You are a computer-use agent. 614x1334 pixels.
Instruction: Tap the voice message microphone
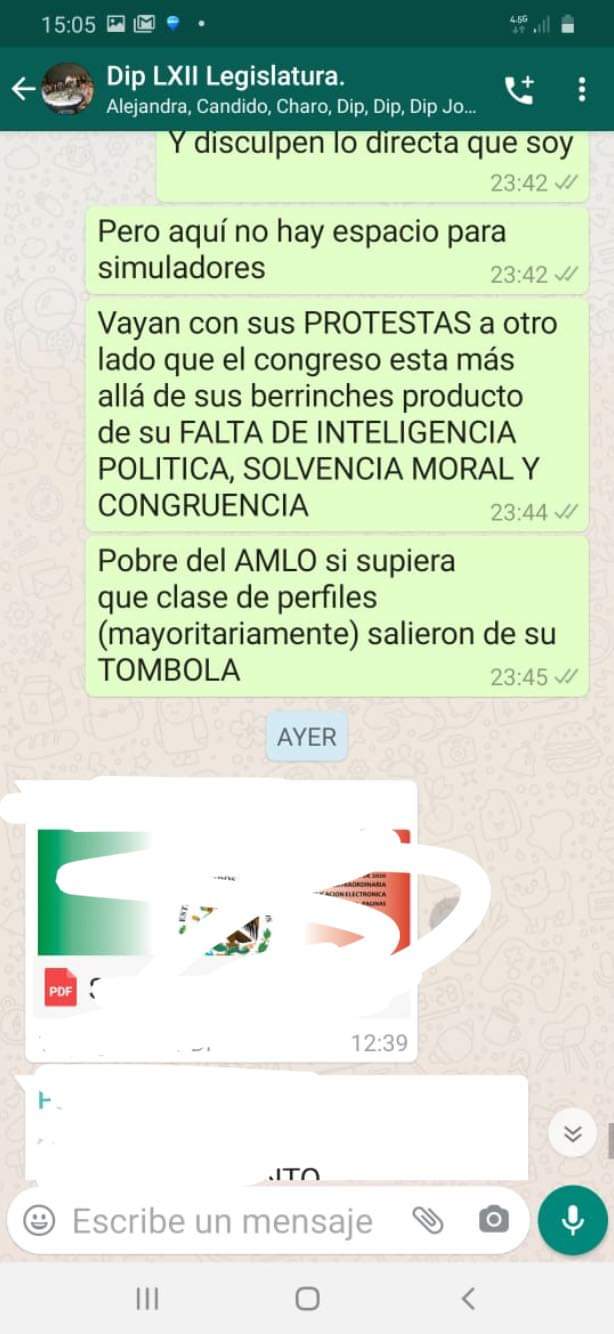click(x=573, y=1220)
